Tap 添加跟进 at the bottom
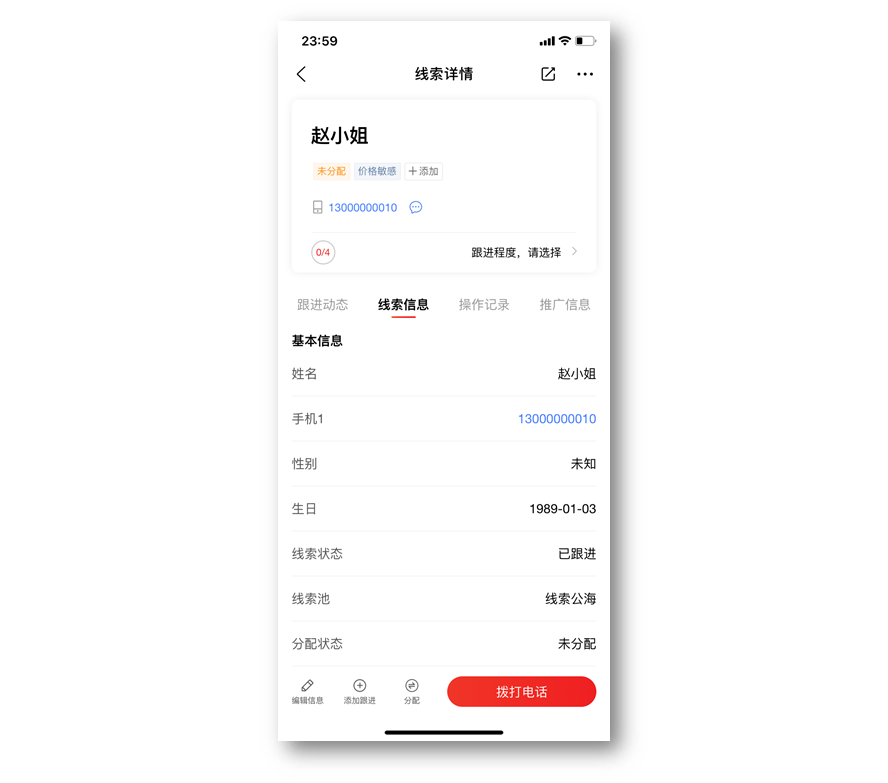This screenshot has height=783, width=888. pos(360,691)
